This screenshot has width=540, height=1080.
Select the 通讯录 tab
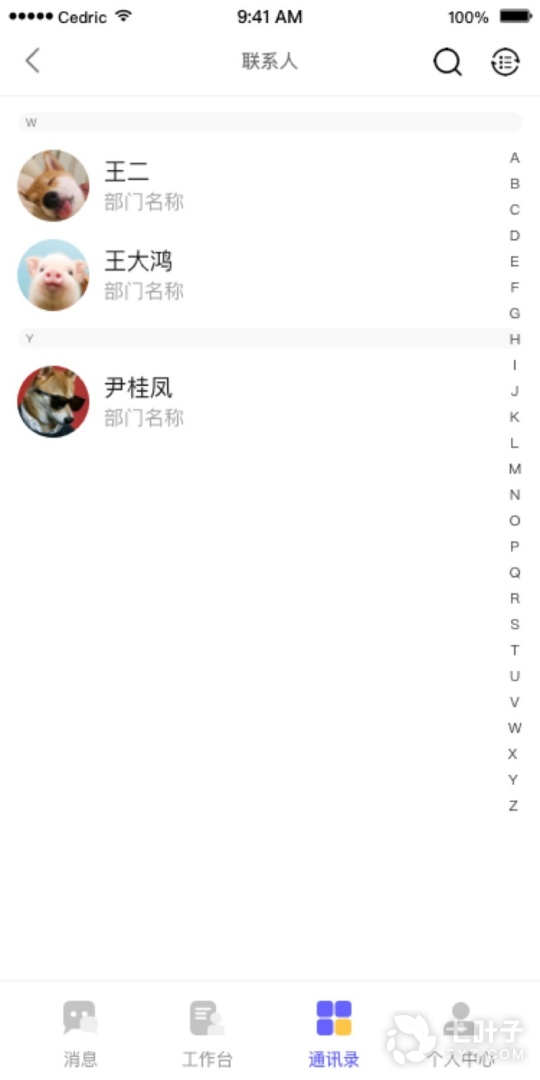point(334,1032)
